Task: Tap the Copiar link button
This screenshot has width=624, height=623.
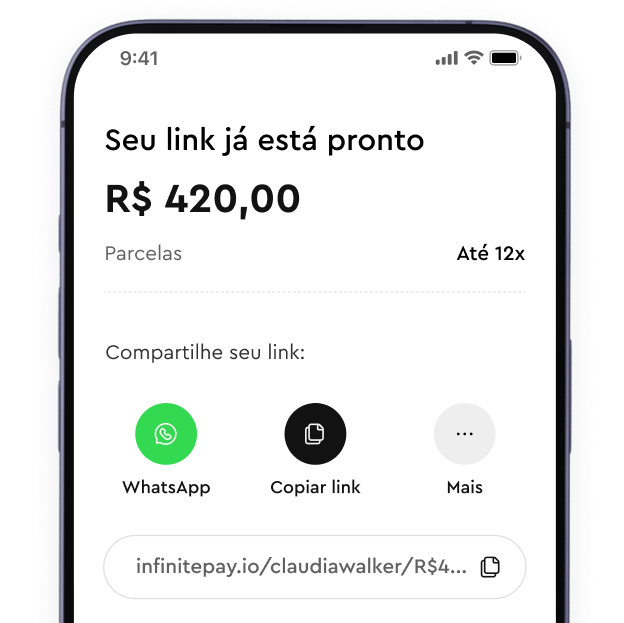Action: click(x=315, y=434)
